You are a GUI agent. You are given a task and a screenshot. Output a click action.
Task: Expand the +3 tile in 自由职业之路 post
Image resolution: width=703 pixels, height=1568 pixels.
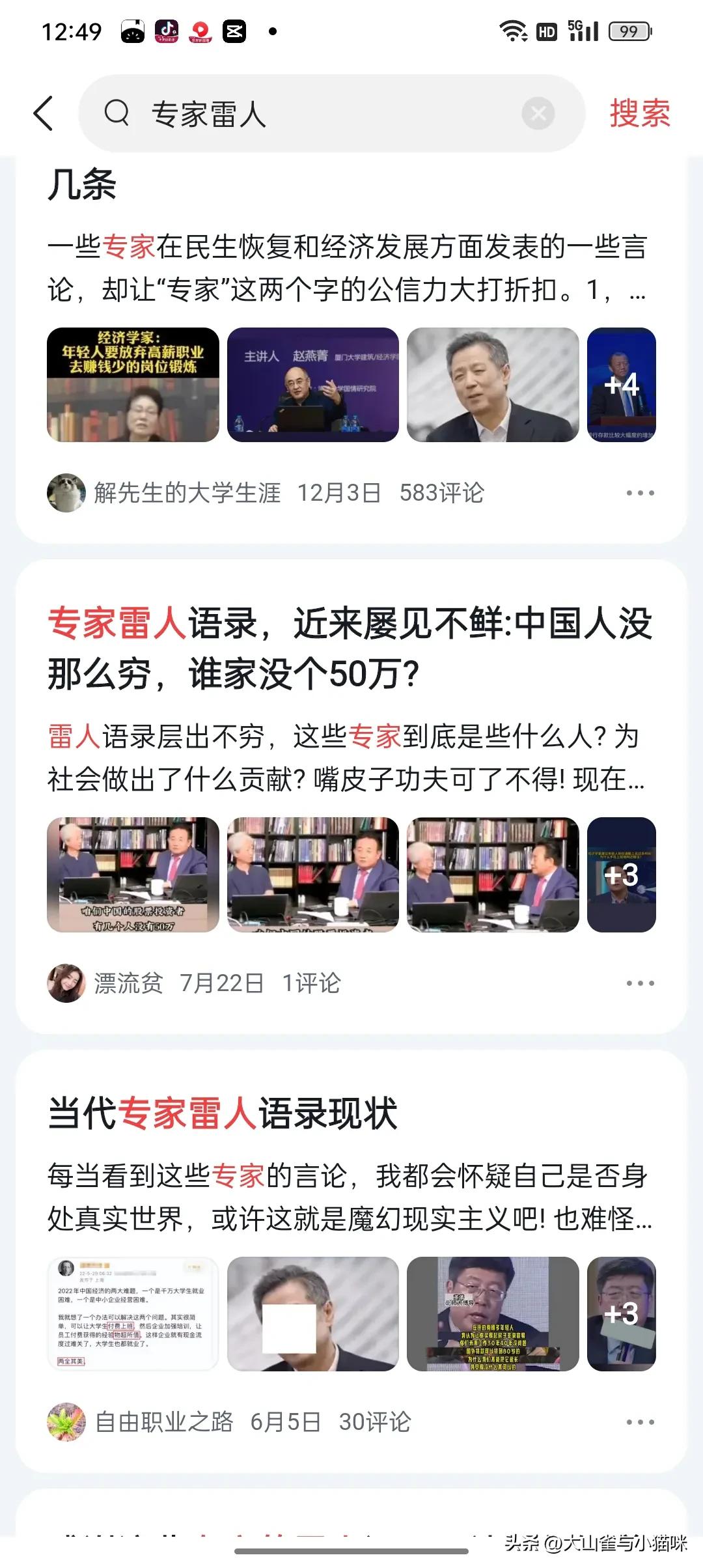[x=621, y=1313]
